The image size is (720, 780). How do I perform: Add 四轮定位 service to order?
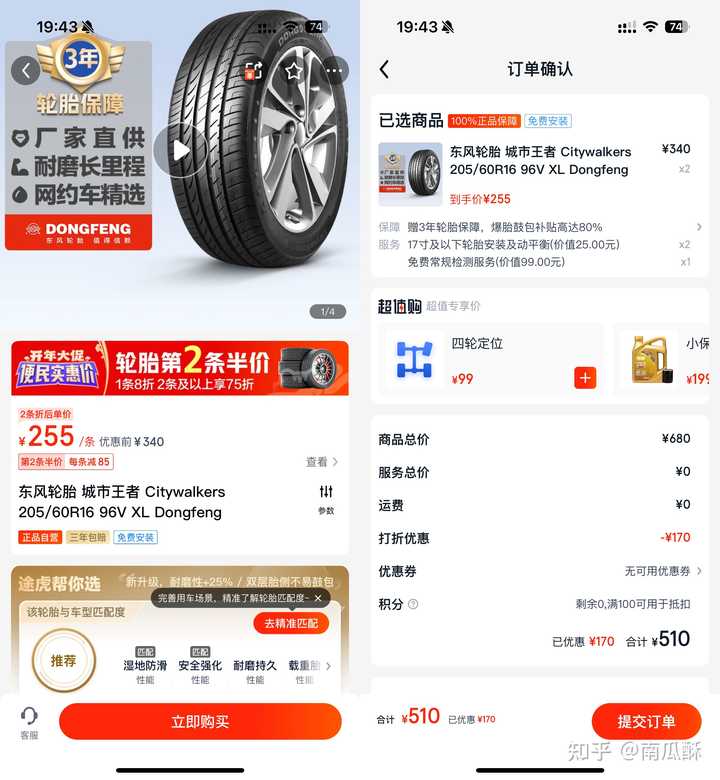585,378
